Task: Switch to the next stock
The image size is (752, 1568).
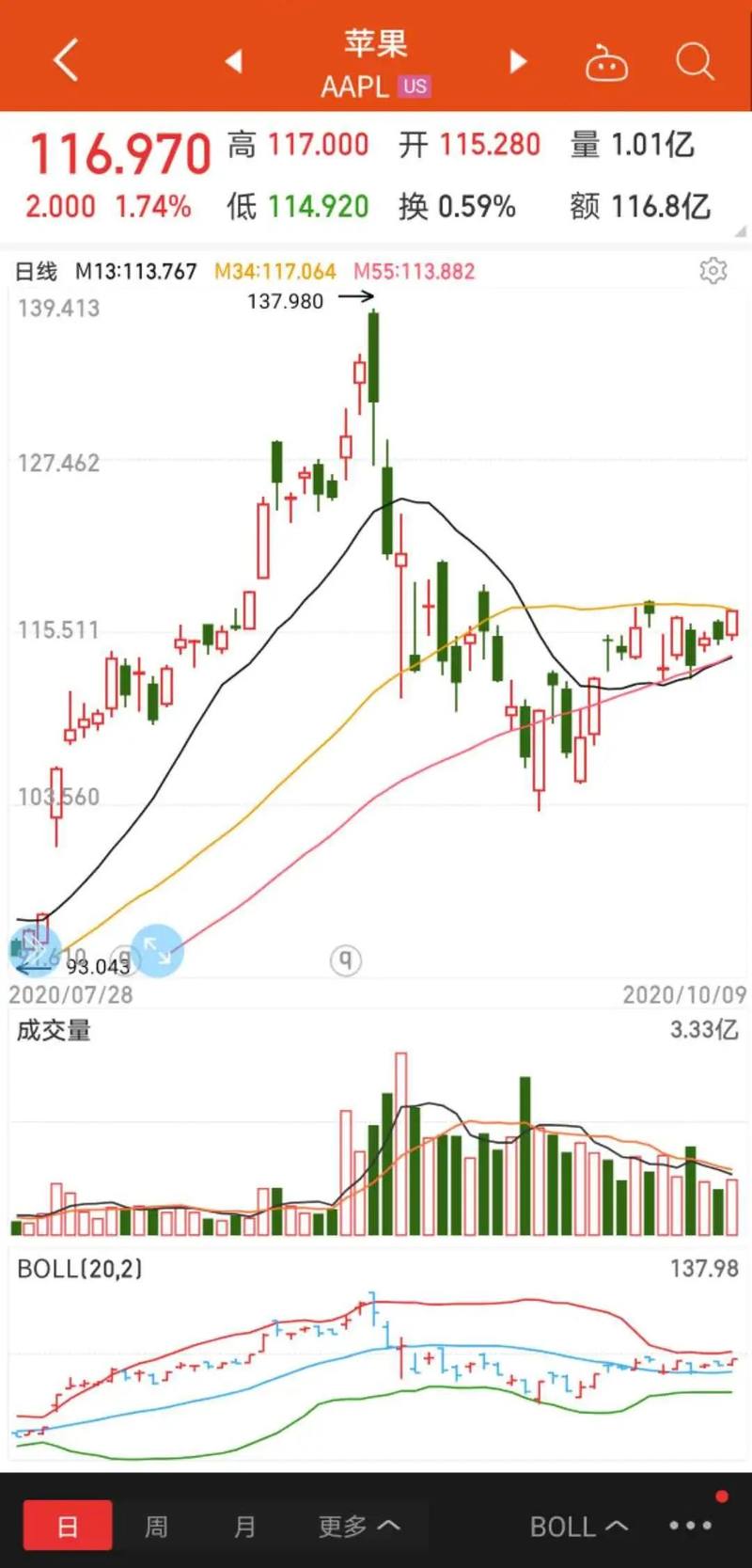Action: [517, 61]
